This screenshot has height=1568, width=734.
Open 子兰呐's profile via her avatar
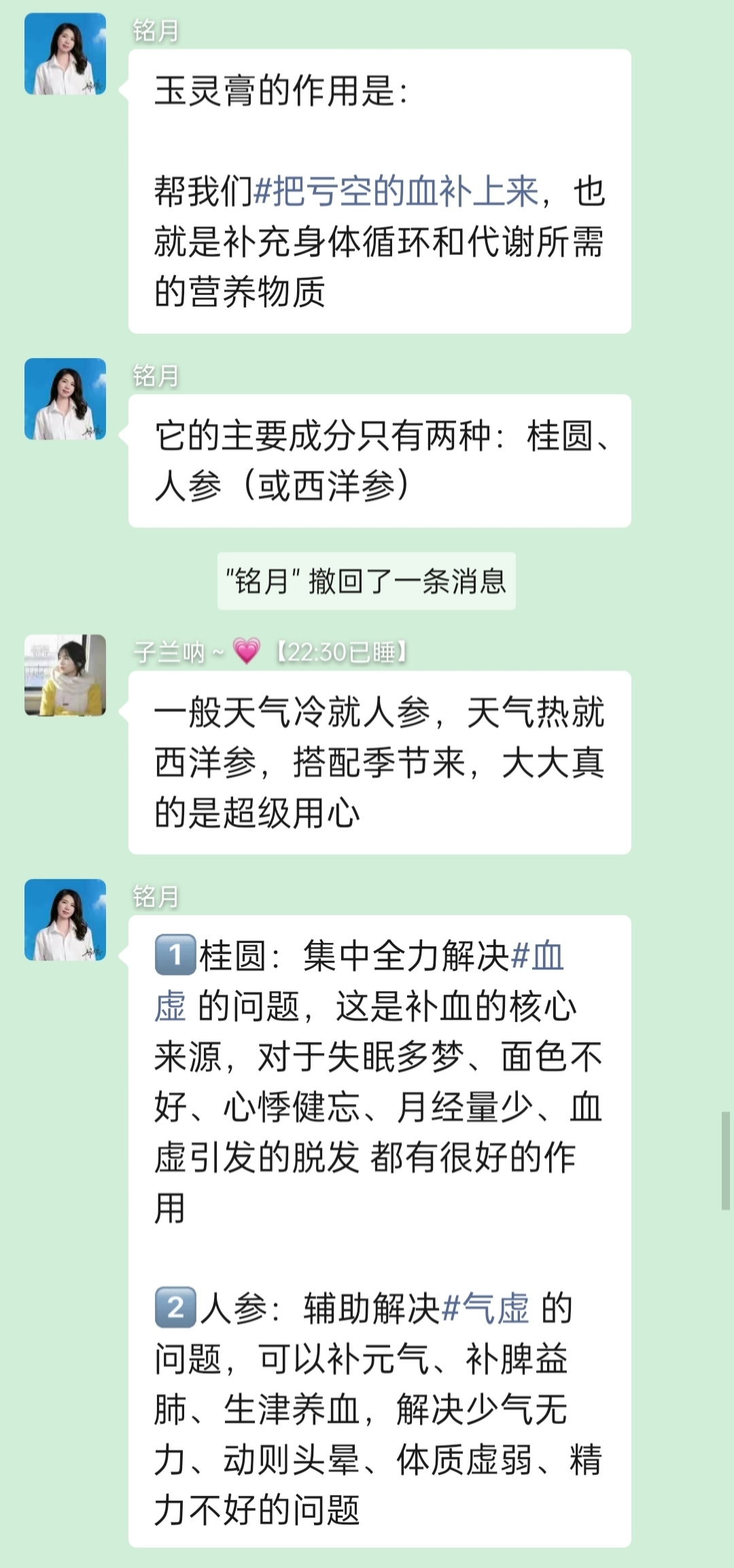click(x=65, y=675)
